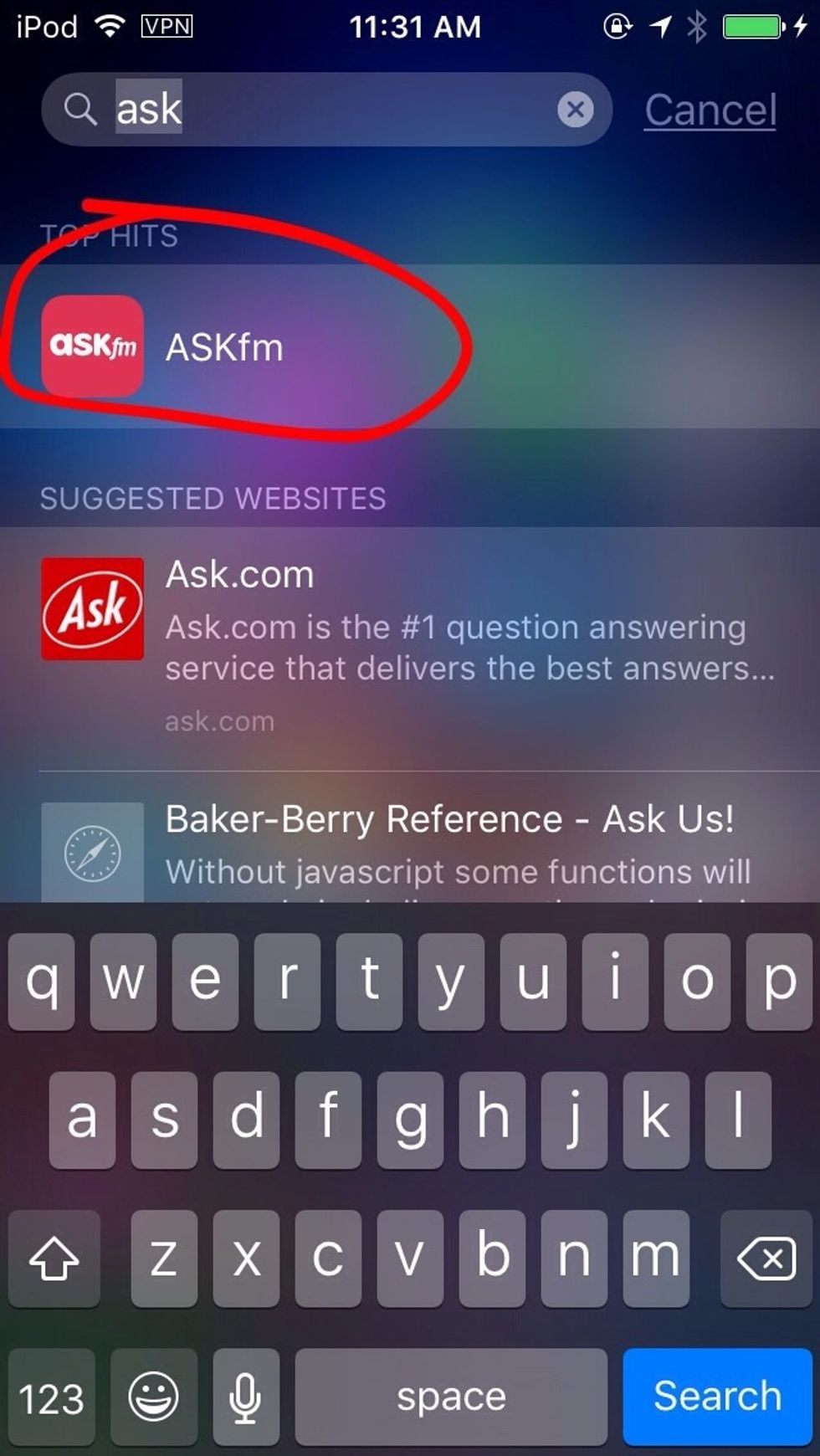Activate the shift key

point(54,1258)
